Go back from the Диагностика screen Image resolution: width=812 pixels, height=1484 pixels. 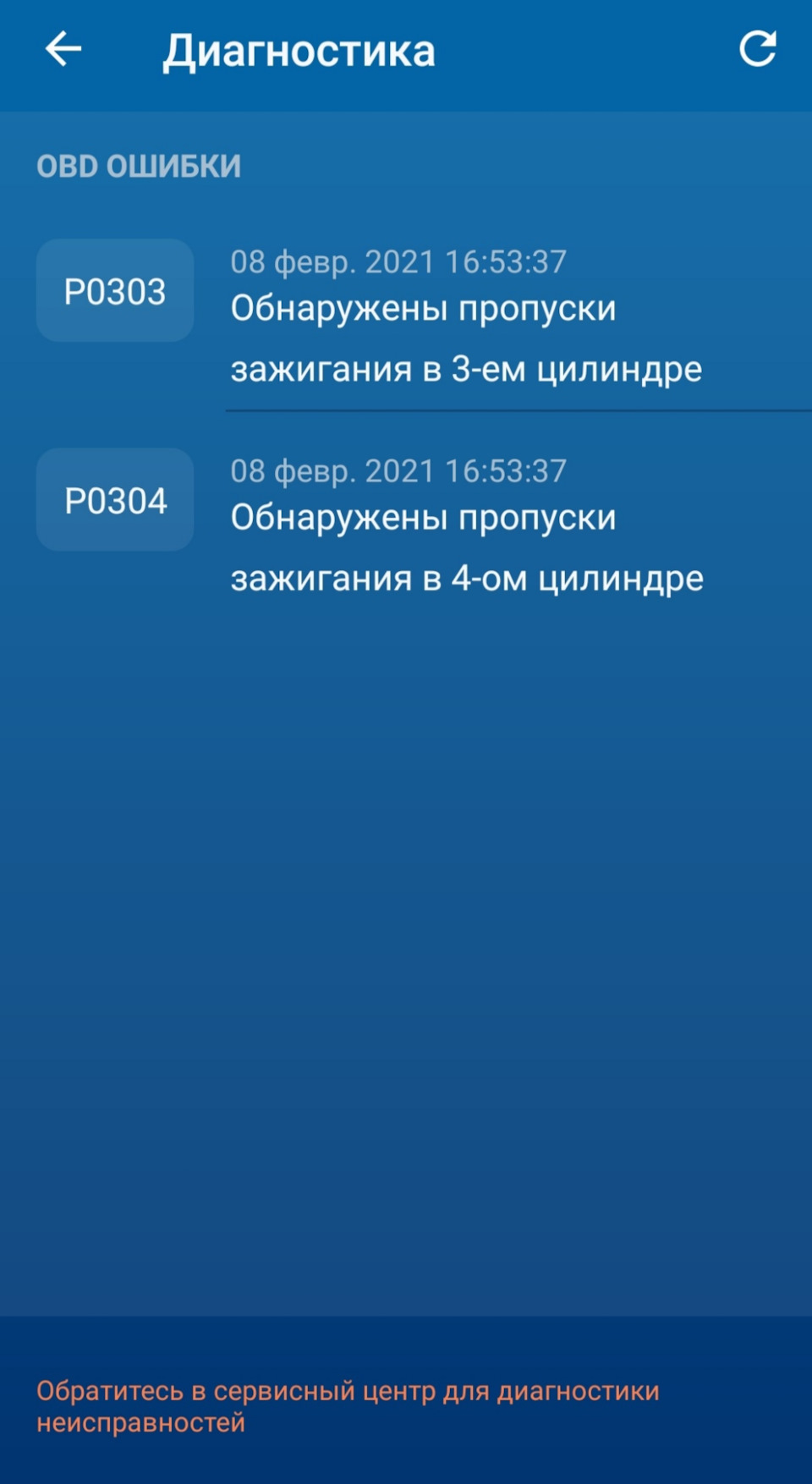pyautogui.click(x=63, y=49)
